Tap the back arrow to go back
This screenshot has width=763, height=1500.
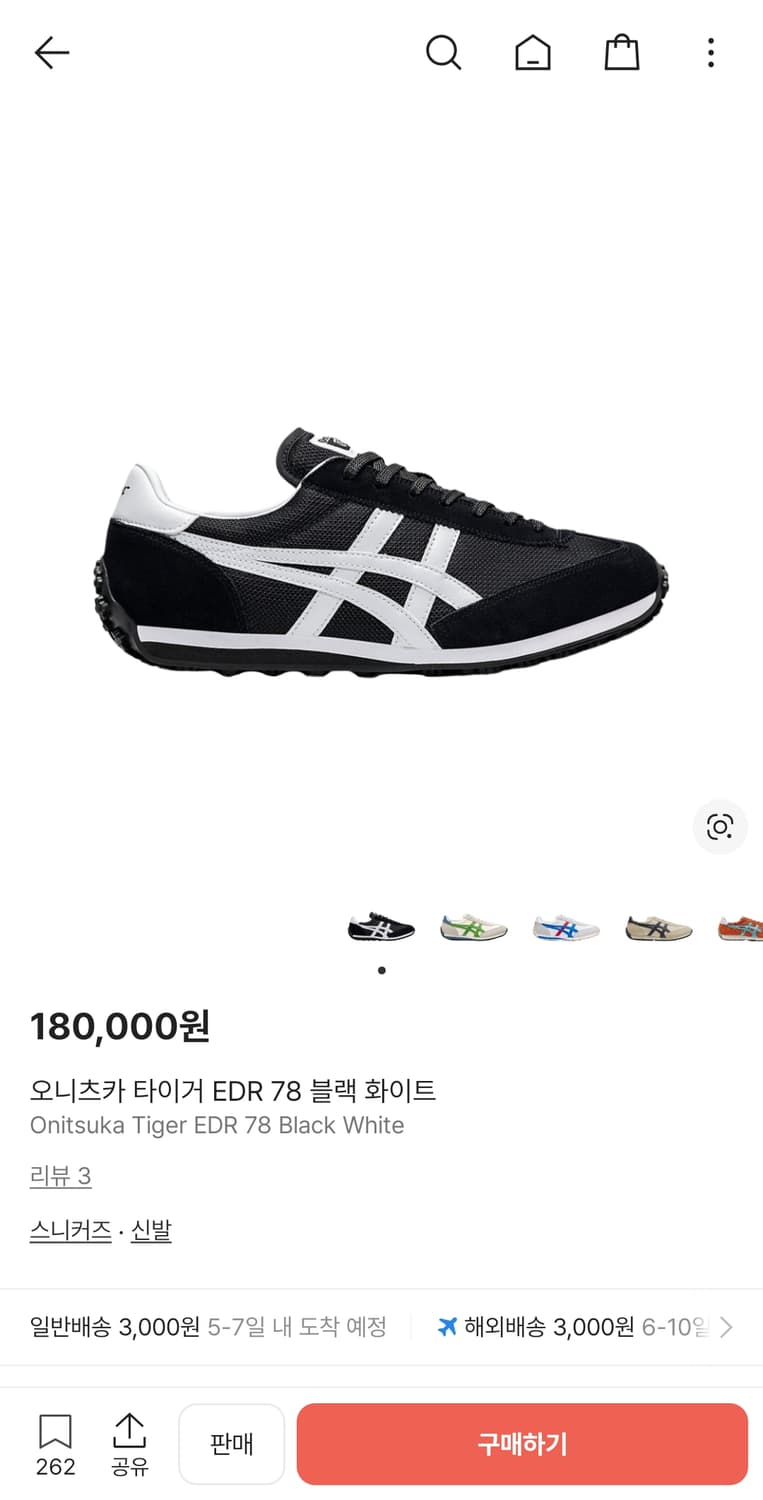point(51,52)
